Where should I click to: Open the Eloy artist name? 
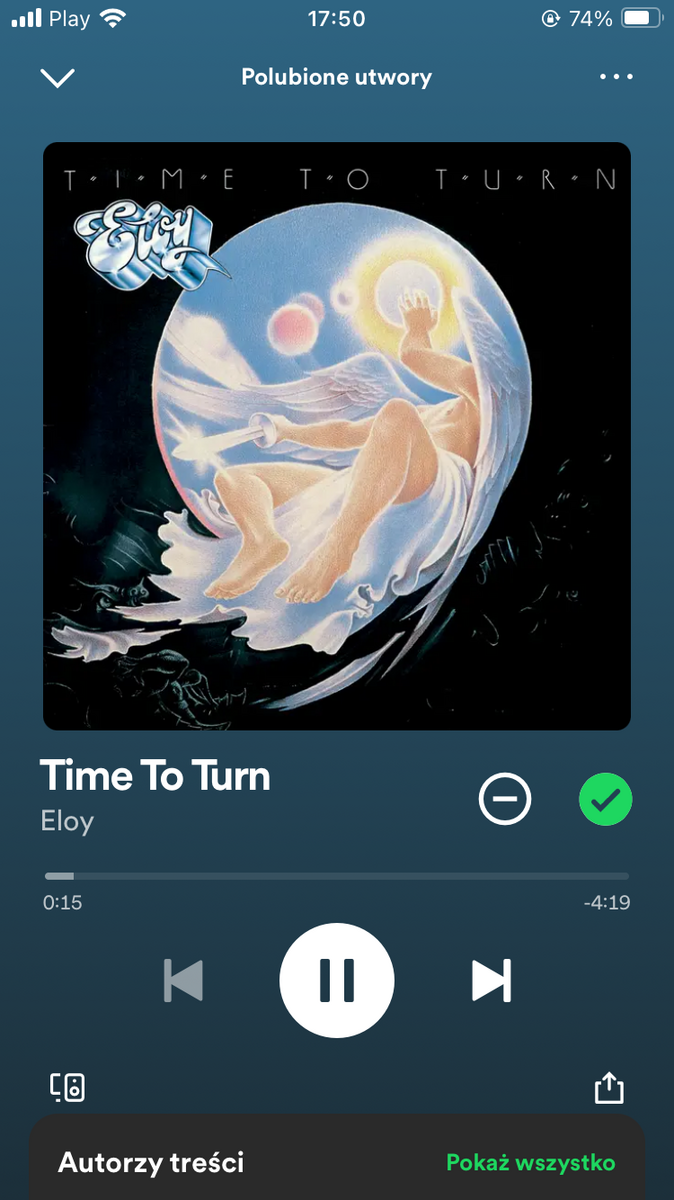tap(67, 821)
